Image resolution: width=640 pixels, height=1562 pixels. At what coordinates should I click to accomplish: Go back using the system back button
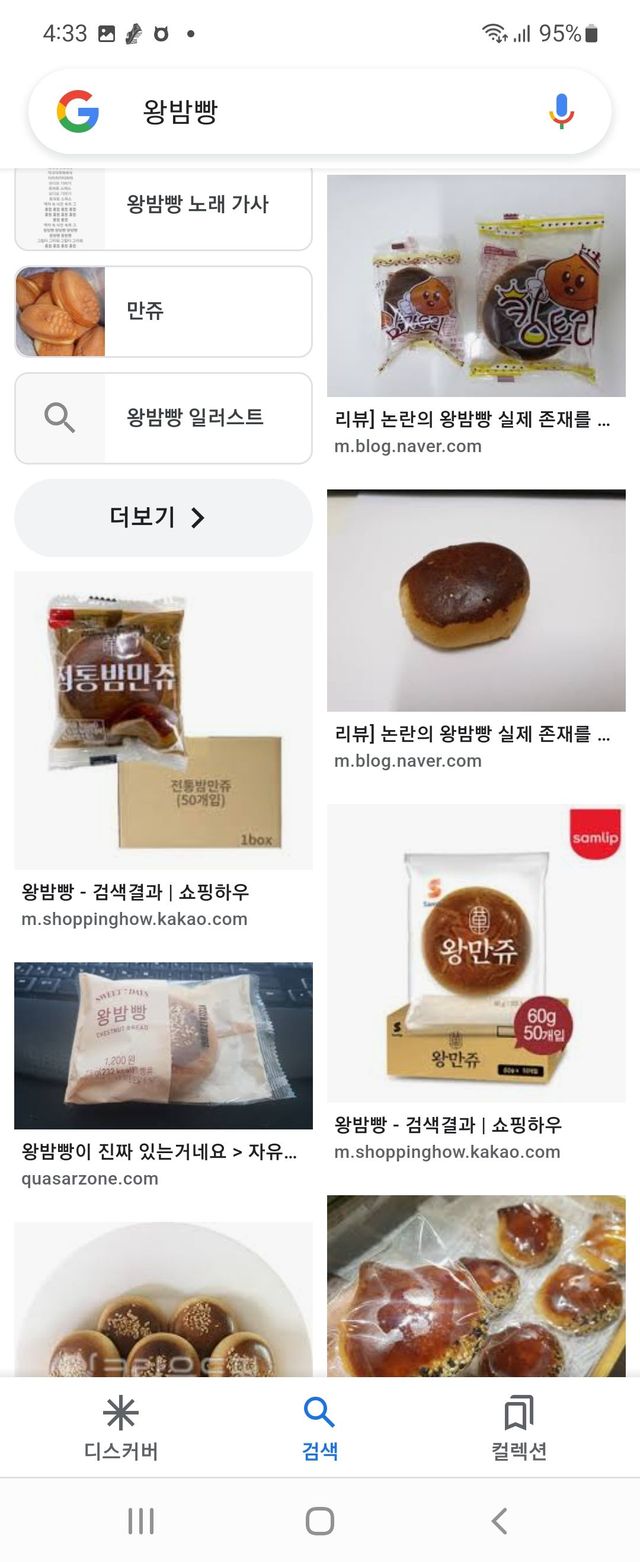[x=499, y=1521]
